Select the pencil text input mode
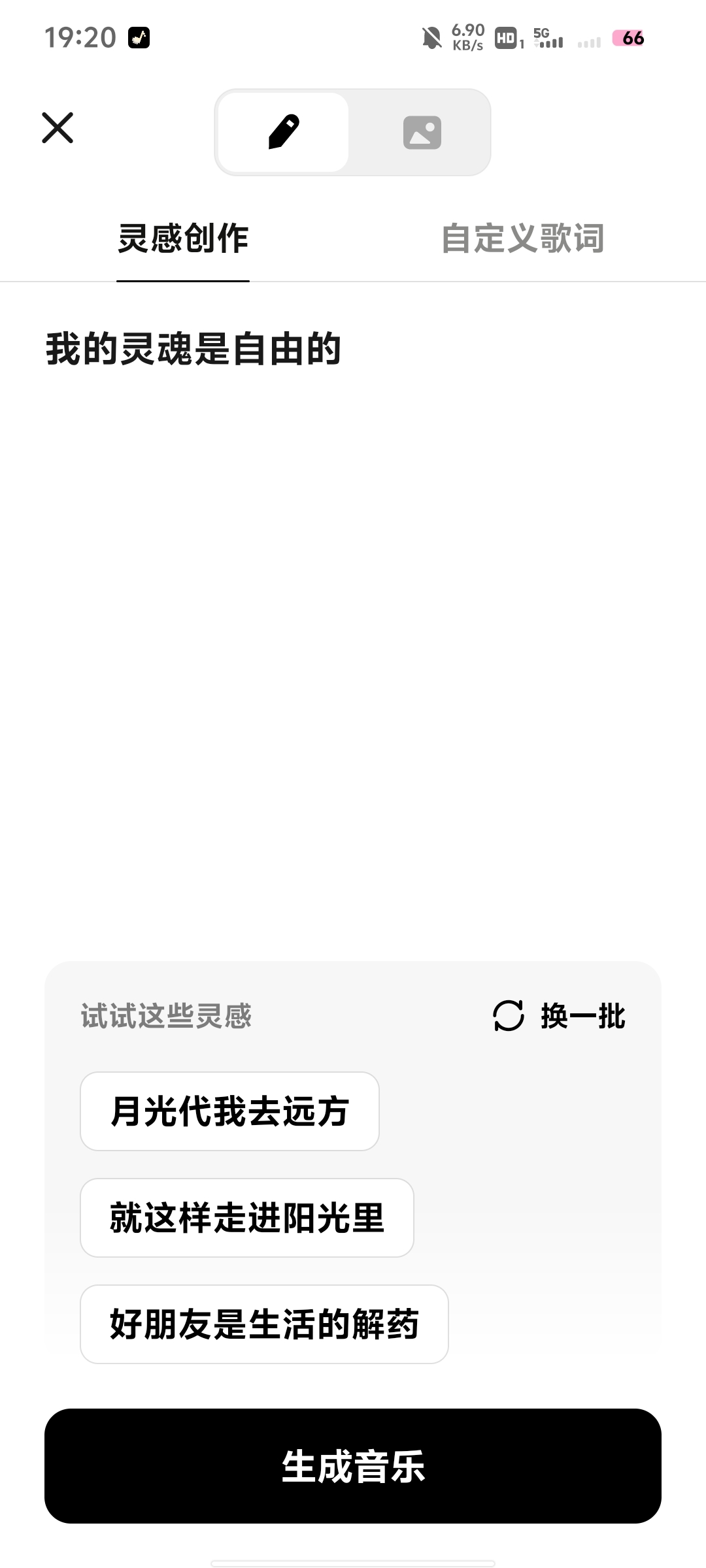706x1568 pixels. [283, 132]
